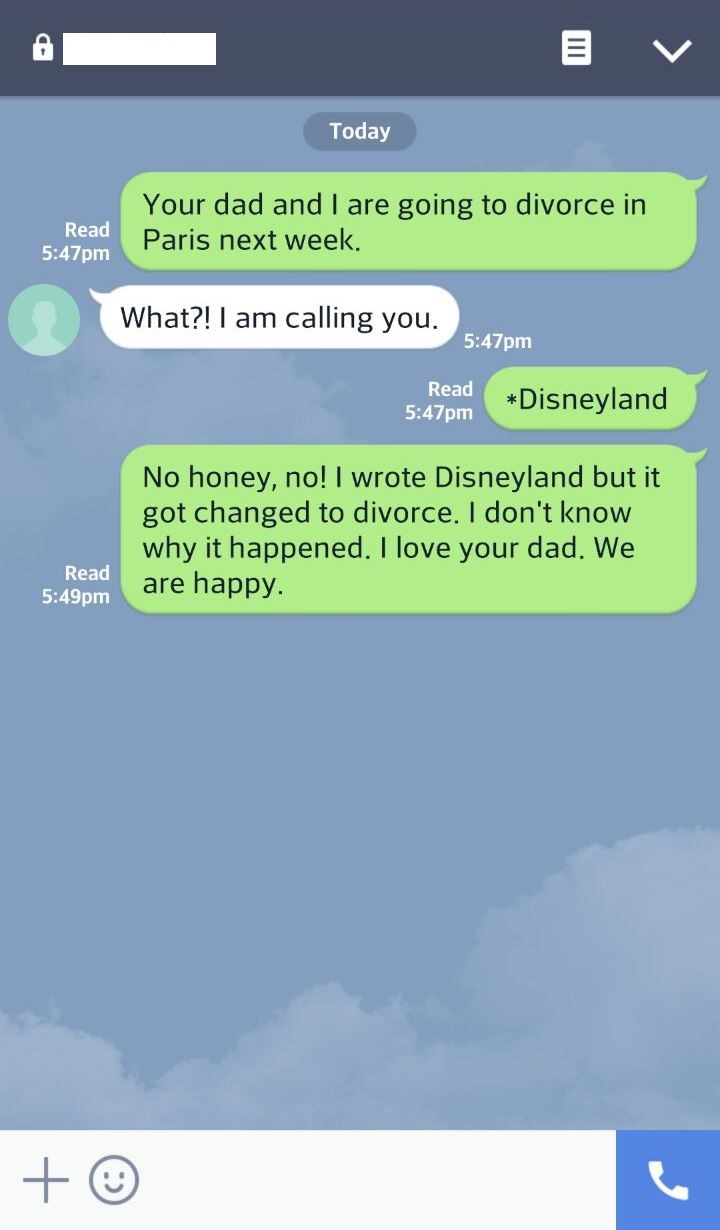
Task: Open the emoji sticker picker
Action: 114,1181
